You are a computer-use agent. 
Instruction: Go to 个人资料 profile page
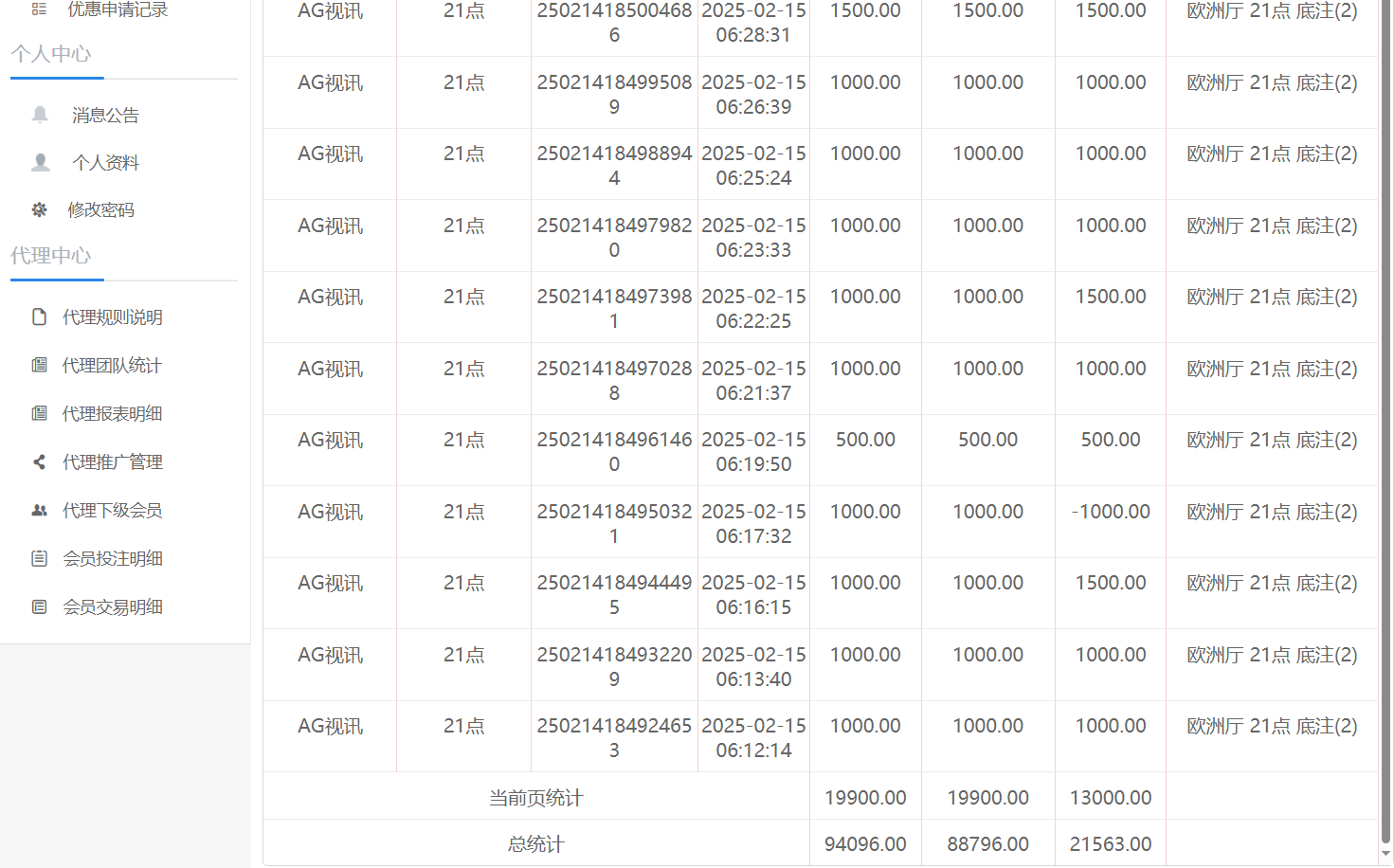point(105,163)
